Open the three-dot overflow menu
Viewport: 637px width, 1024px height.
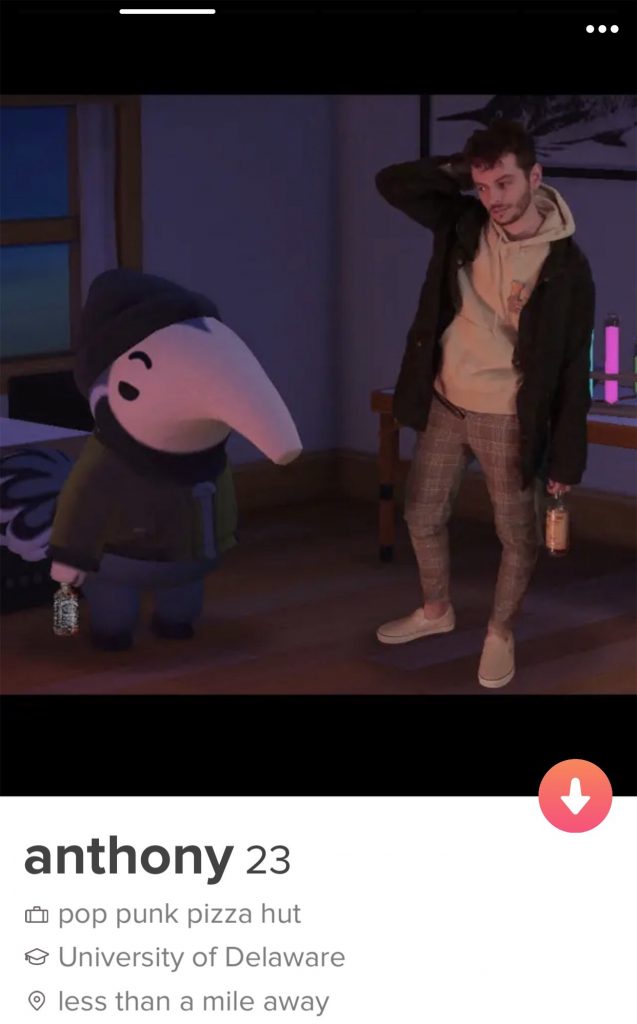pos(601,29)
